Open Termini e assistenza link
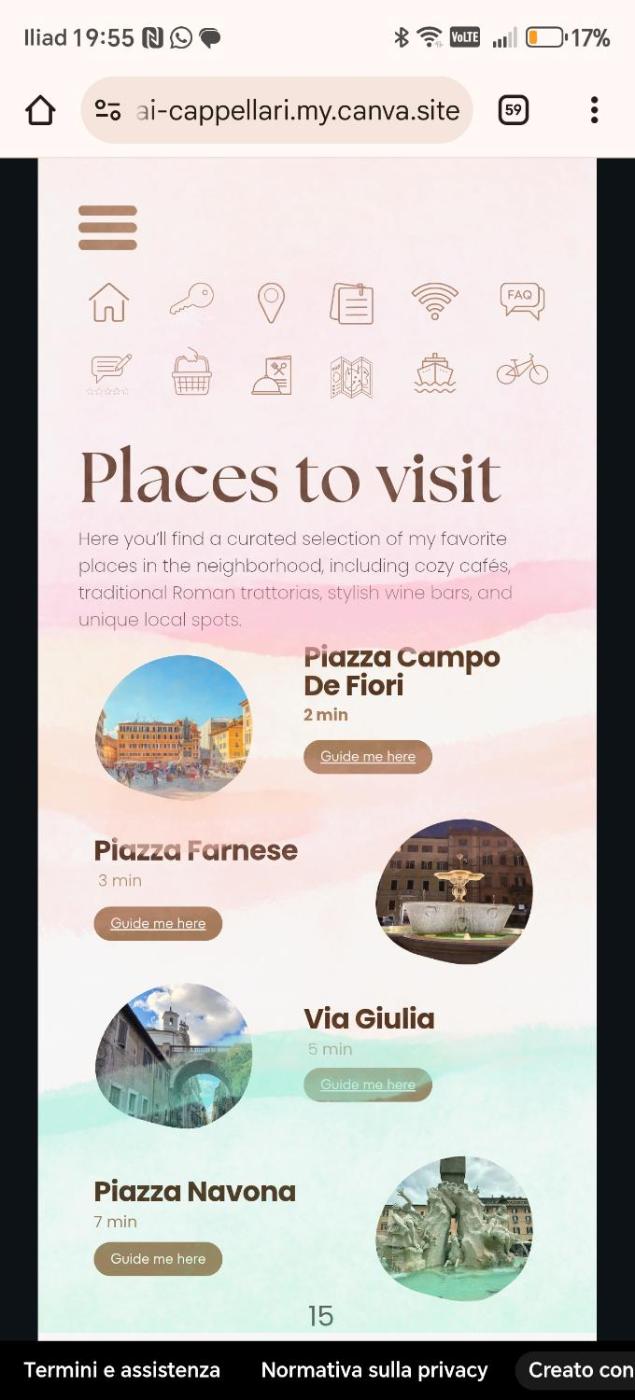The width and height of the screenshot is (635, 1400). pos(122,1370)
